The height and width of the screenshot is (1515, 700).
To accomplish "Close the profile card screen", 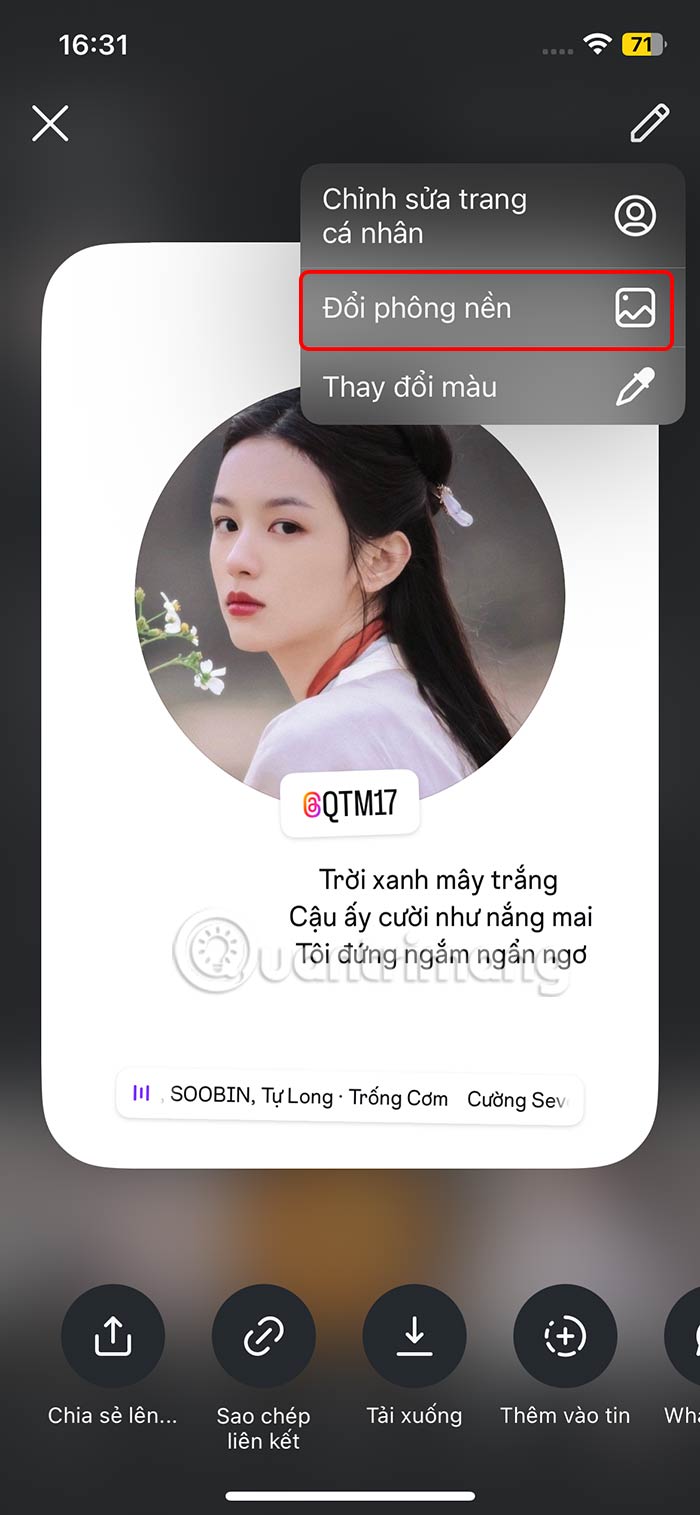I will tap(50, 124).
